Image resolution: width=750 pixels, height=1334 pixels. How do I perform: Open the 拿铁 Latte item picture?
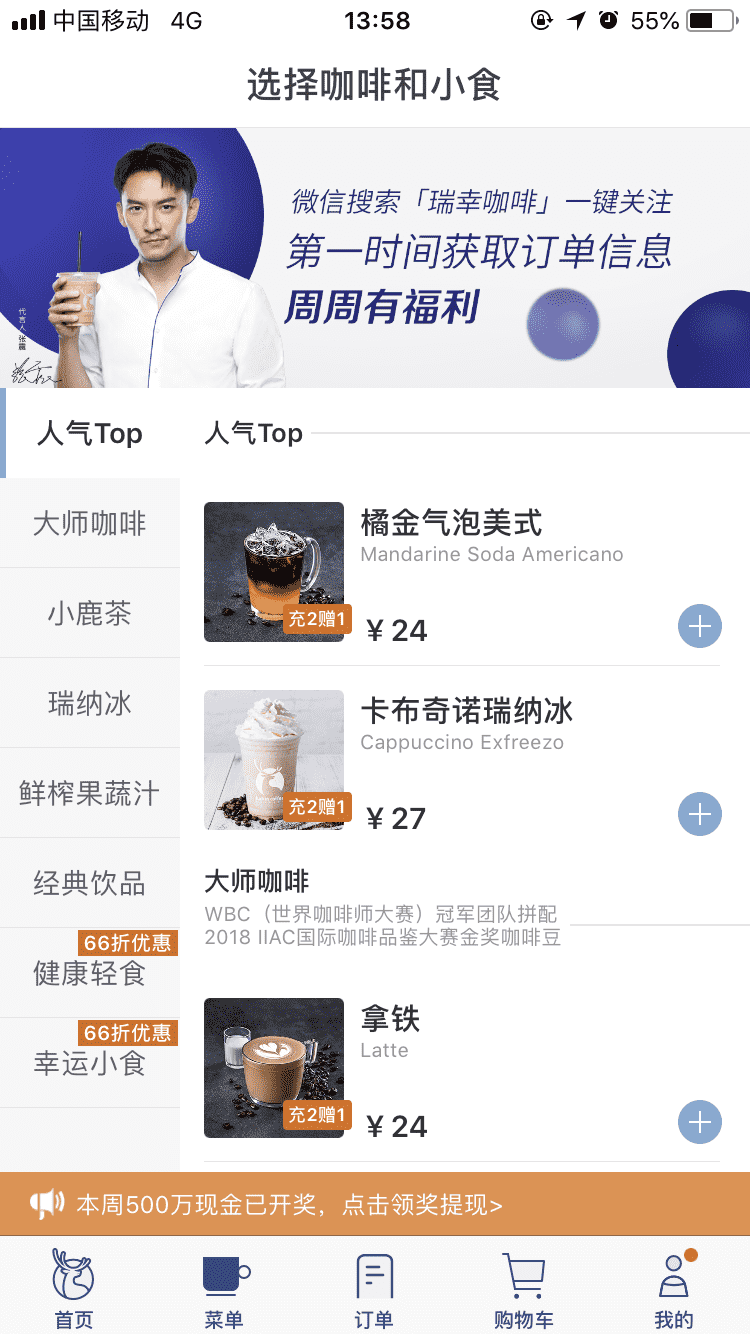point(274,1068)
